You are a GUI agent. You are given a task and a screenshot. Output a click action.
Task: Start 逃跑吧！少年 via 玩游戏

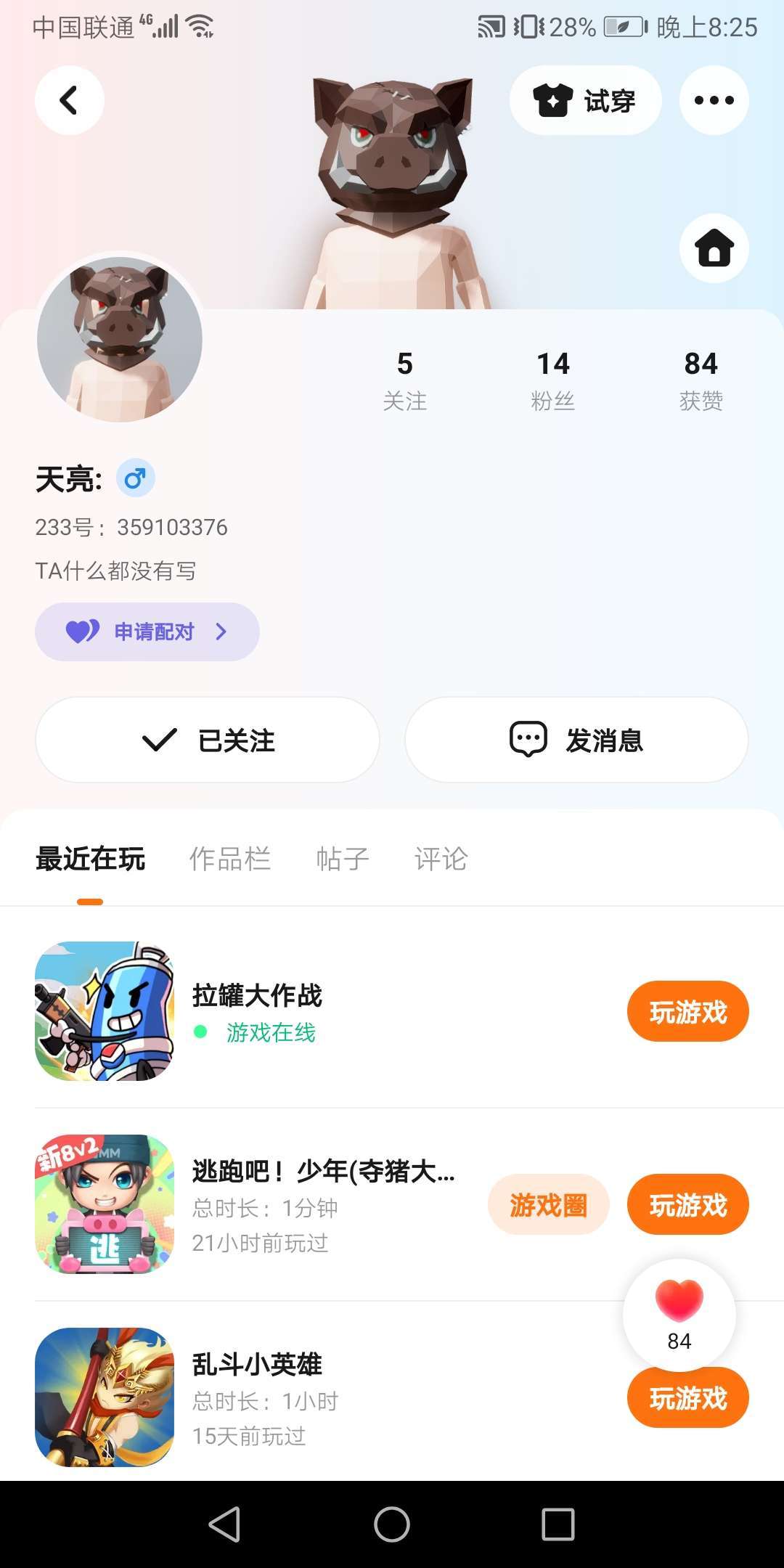687,1204
